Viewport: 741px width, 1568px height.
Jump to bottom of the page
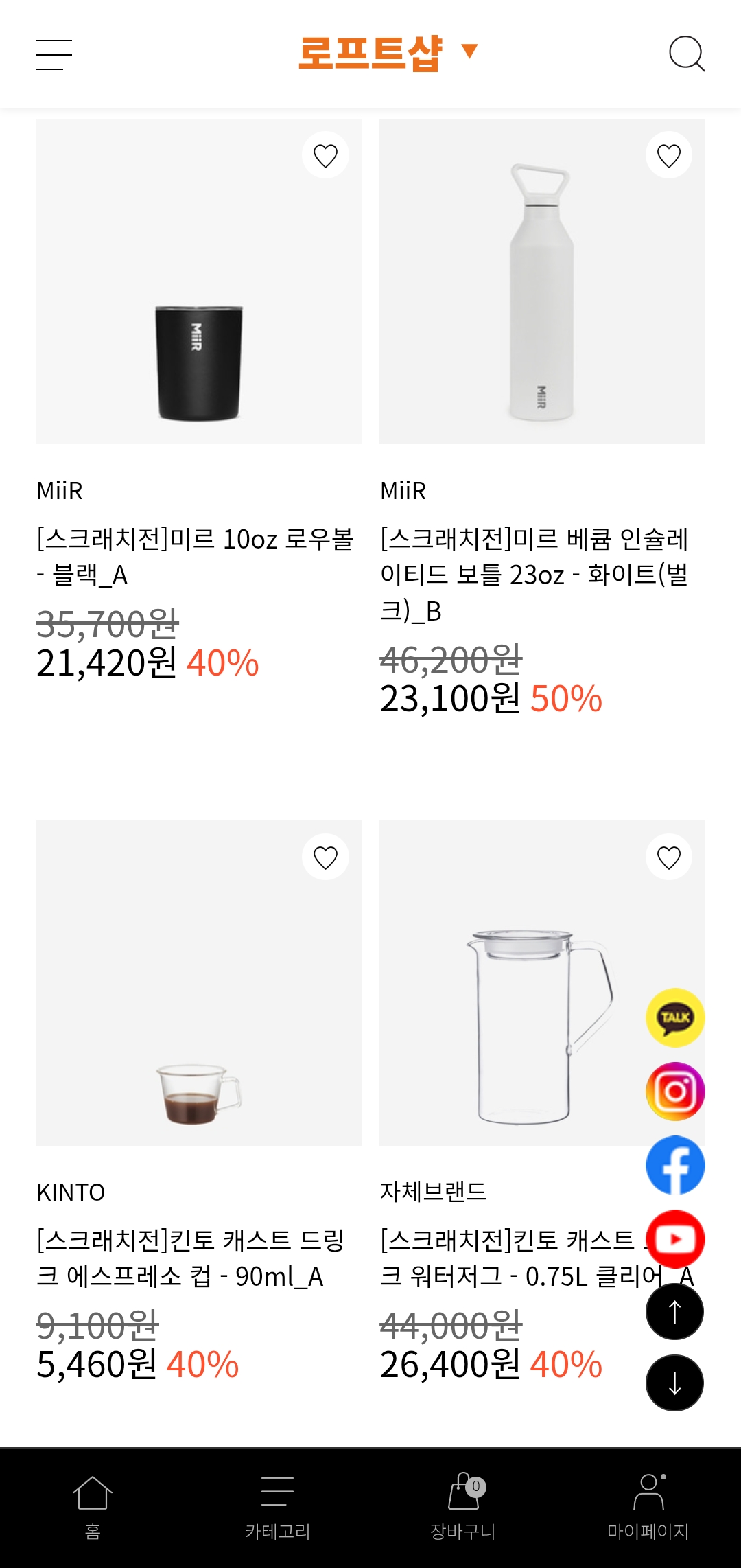674,1383
